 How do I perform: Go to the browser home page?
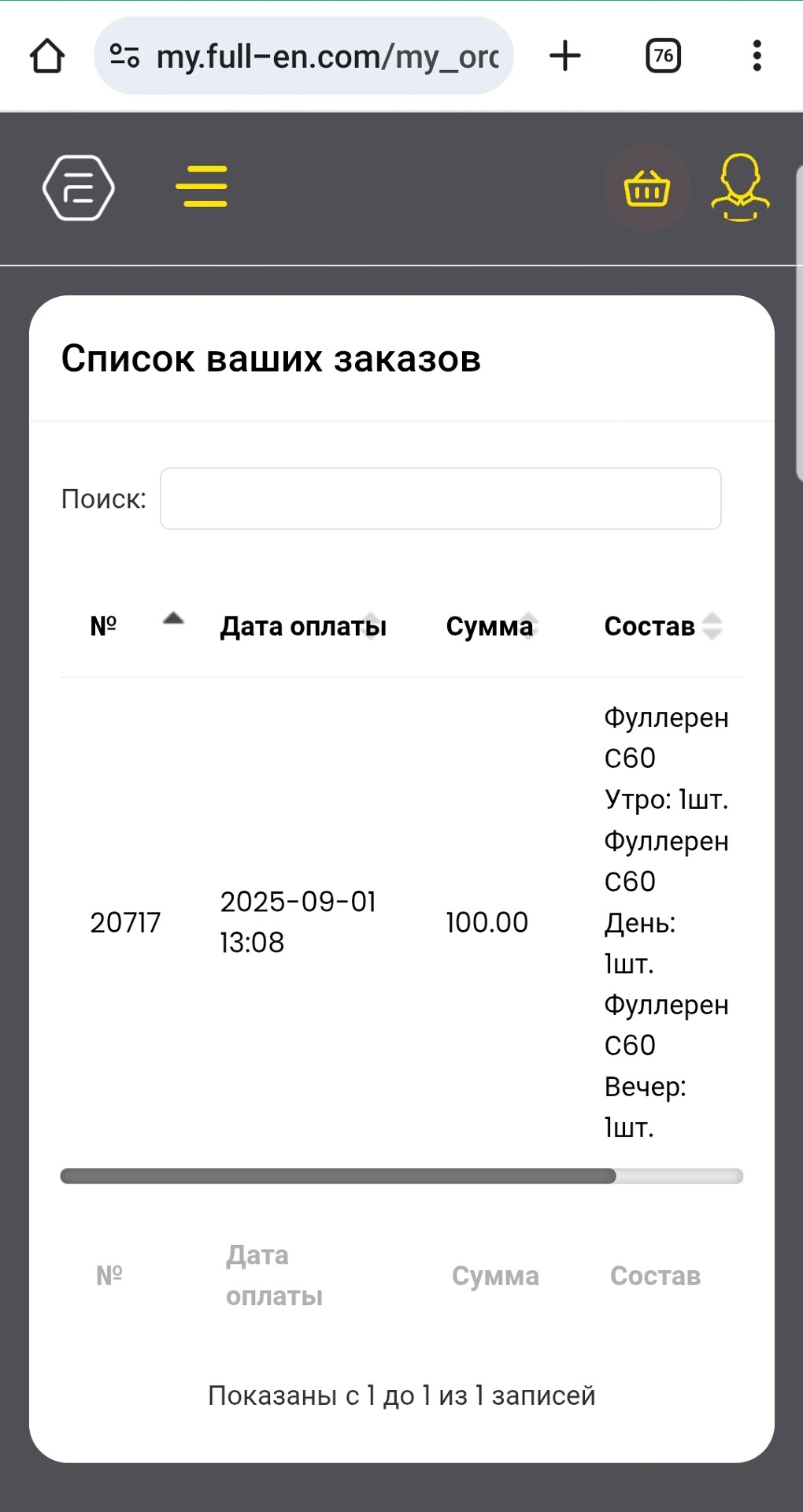coord(47,56)
